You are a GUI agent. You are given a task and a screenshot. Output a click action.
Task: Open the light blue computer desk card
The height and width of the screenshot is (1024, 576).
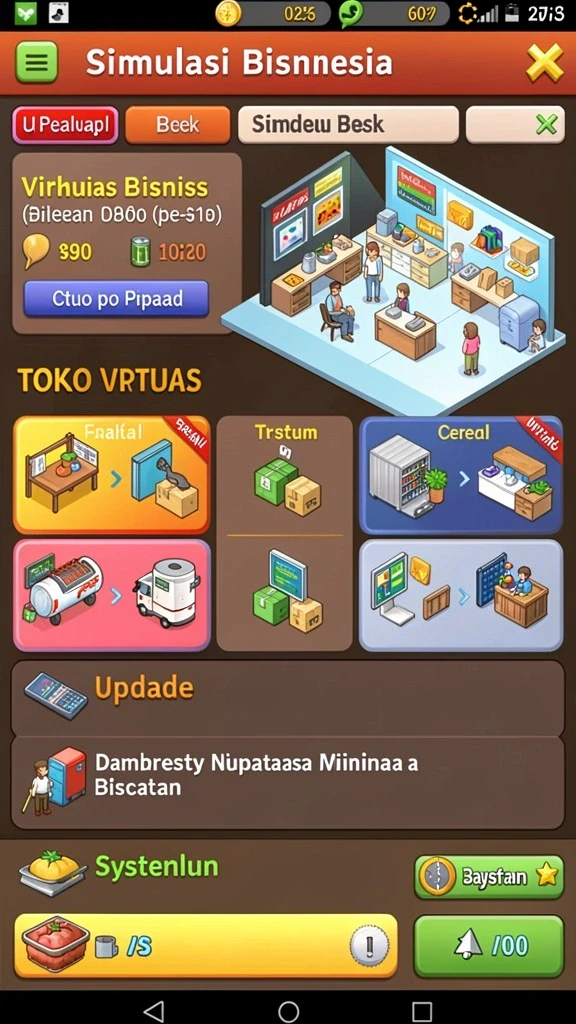[461, 595]
